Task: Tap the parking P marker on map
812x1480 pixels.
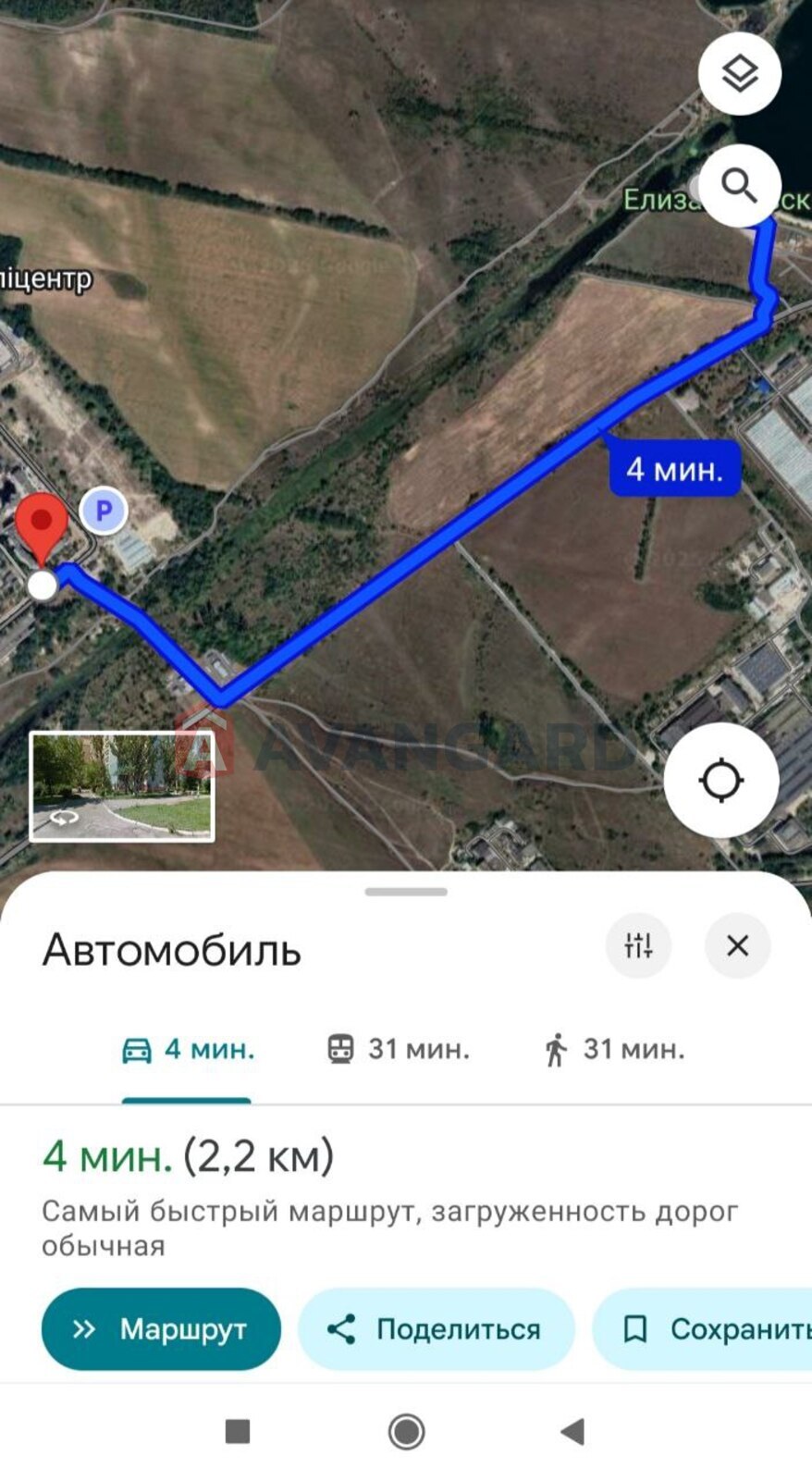Action: (104, 511)
